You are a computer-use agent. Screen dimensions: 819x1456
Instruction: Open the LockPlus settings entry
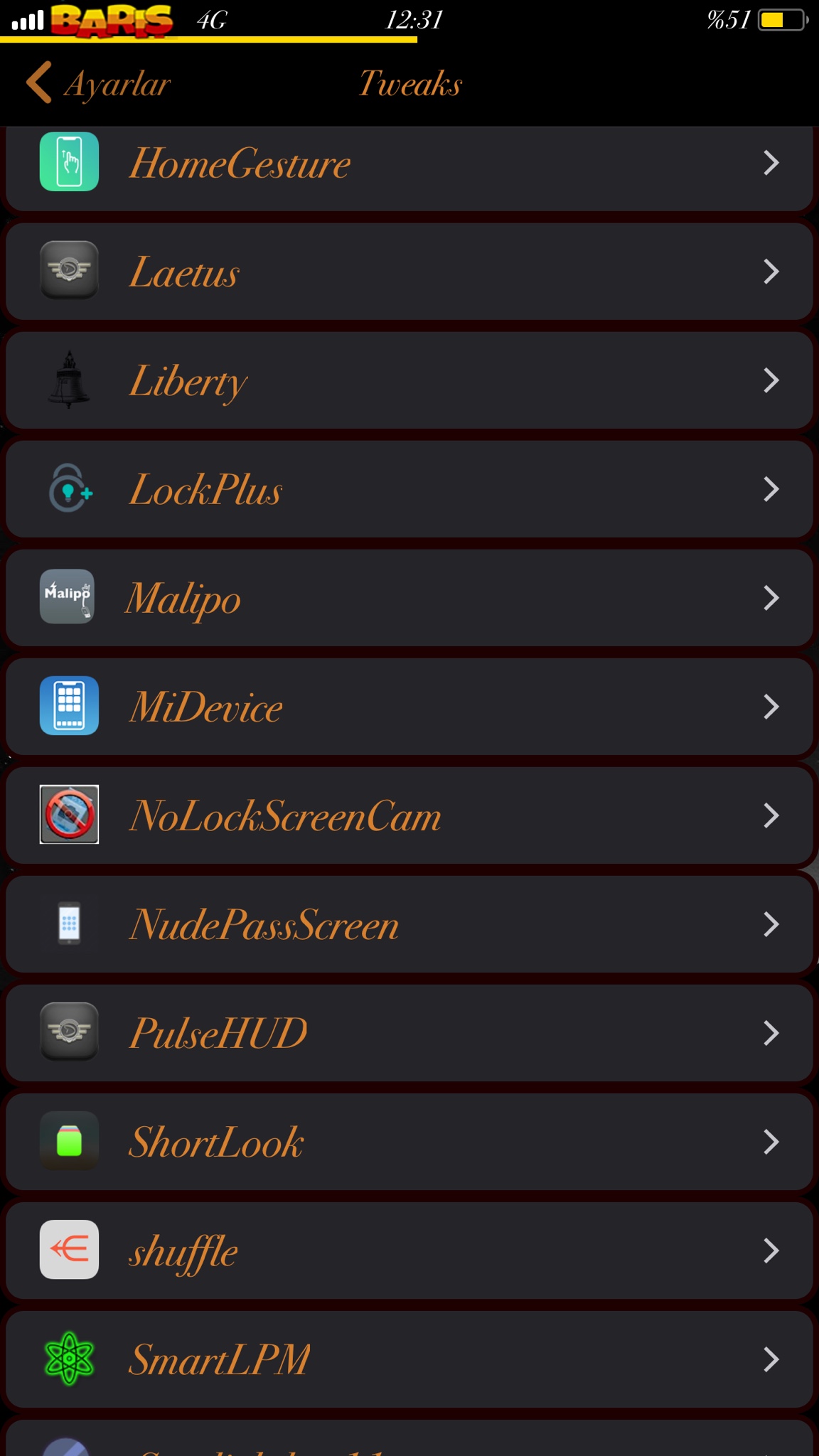coord(409,488)
